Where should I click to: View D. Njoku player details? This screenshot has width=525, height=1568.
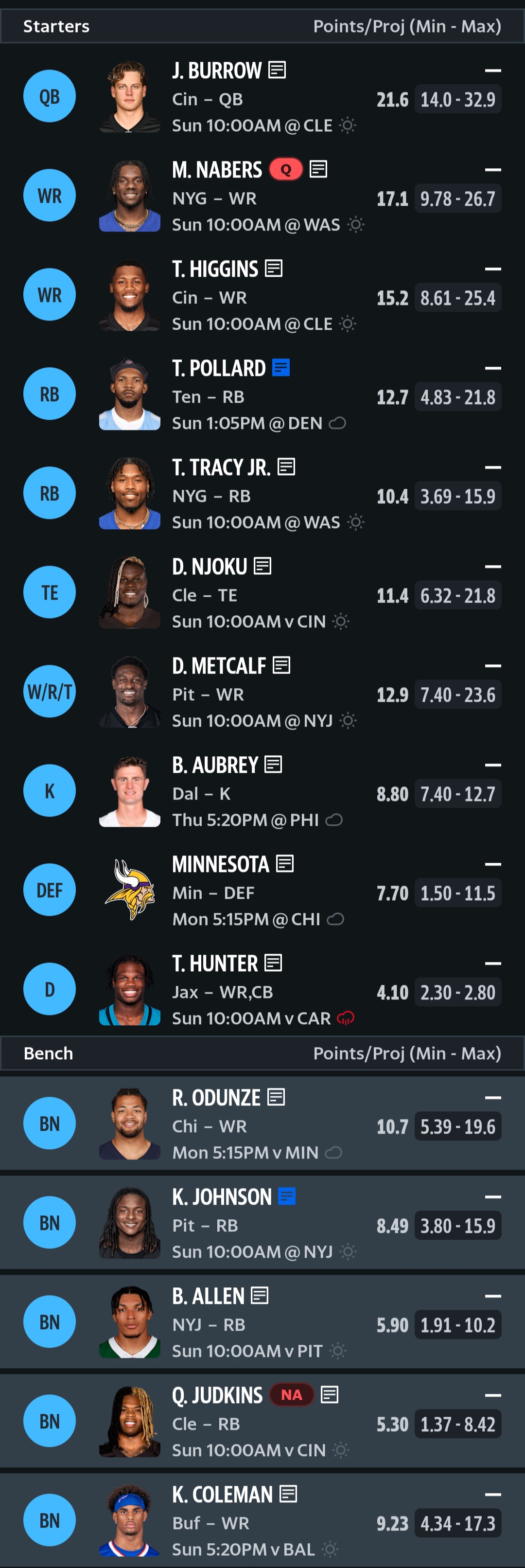pos(209,567)
